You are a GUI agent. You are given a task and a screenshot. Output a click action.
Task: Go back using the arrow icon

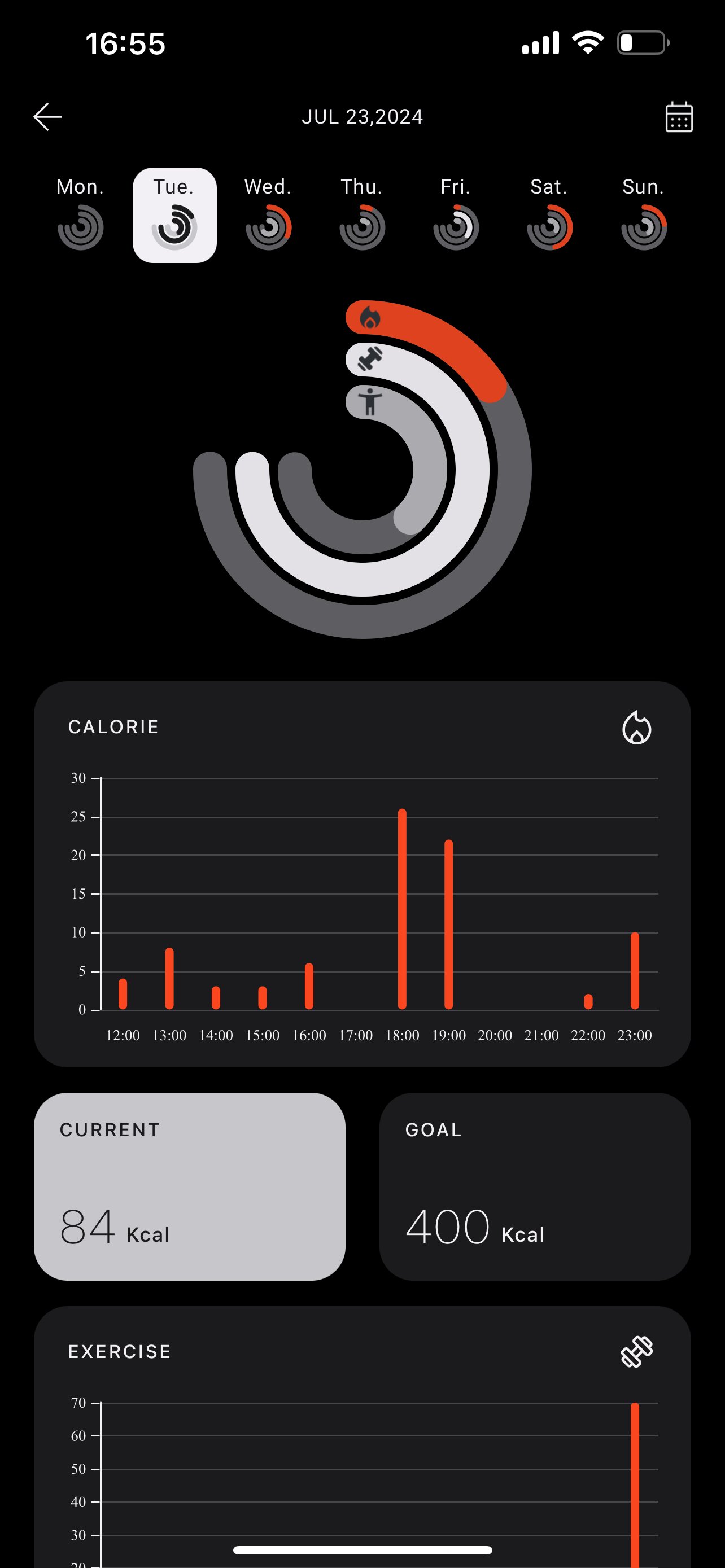[x=47, y=117]
